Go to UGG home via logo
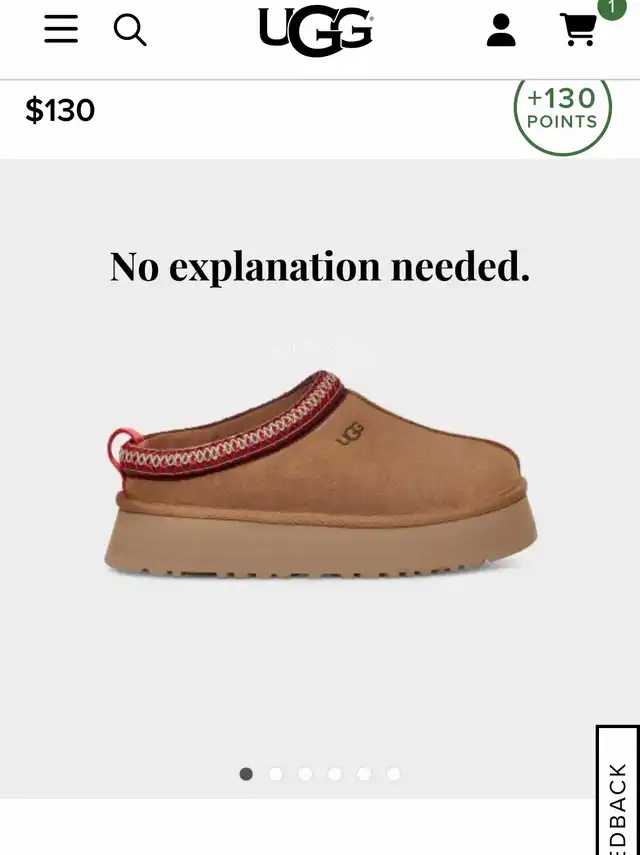The height and width of the screenshot is (855, 640). 316,31
